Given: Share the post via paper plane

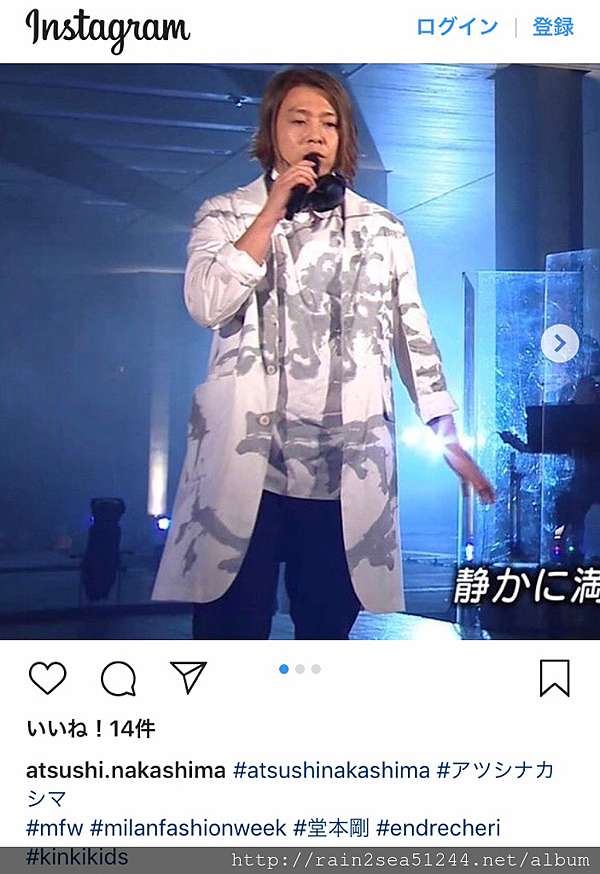Looking at the screenshot, I should (x=188, y=678).
